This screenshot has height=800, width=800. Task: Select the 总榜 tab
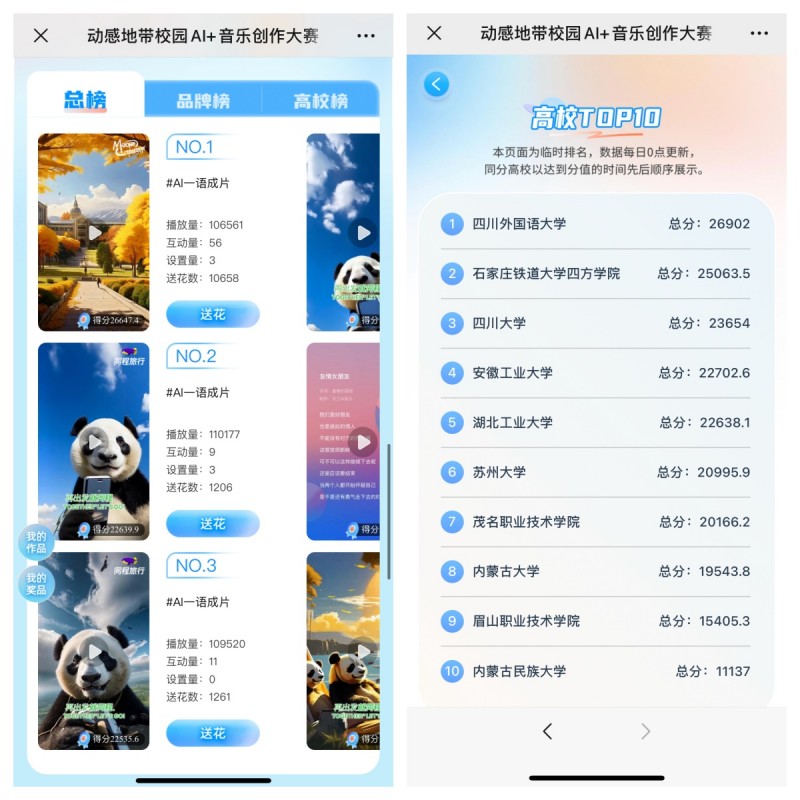tap(86, 99)
